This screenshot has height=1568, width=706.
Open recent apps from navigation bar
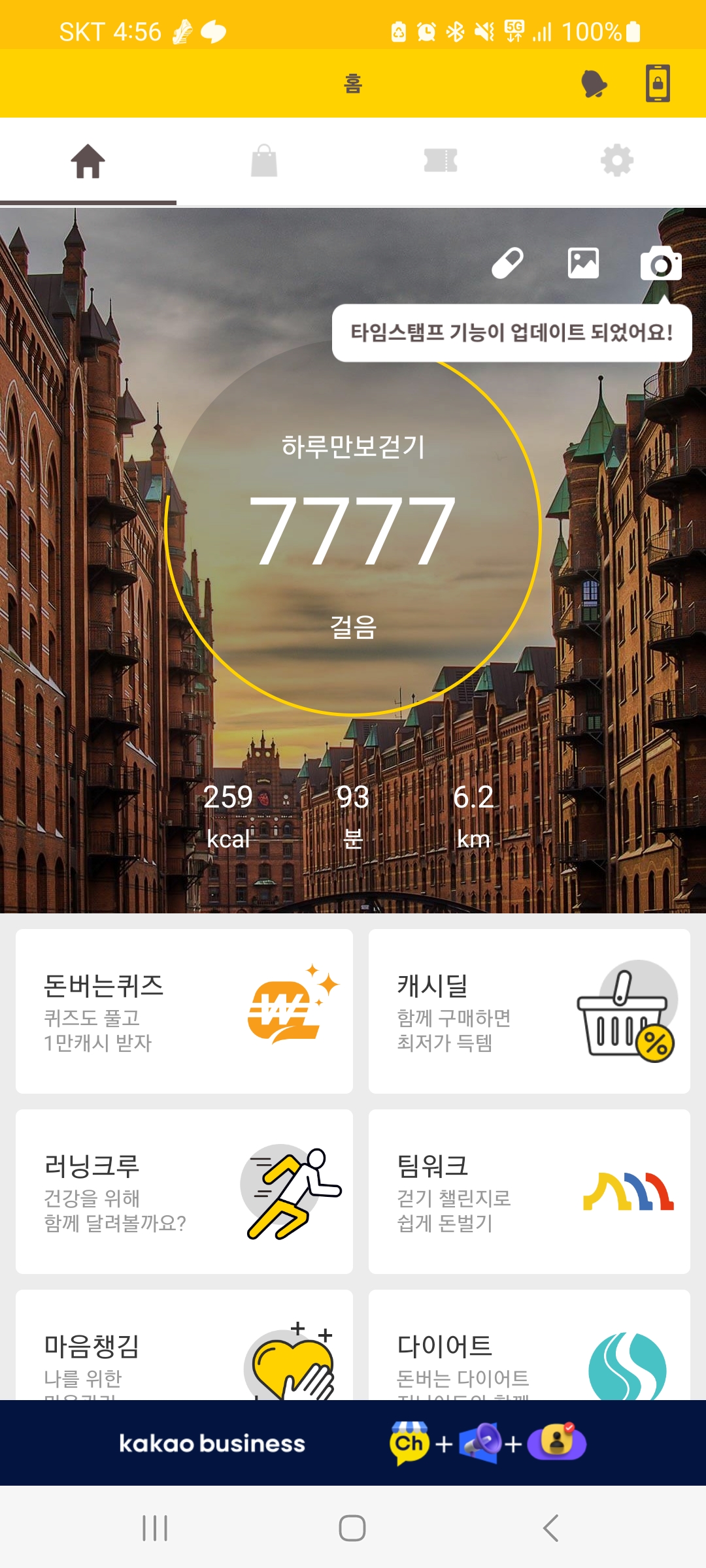155,1528
